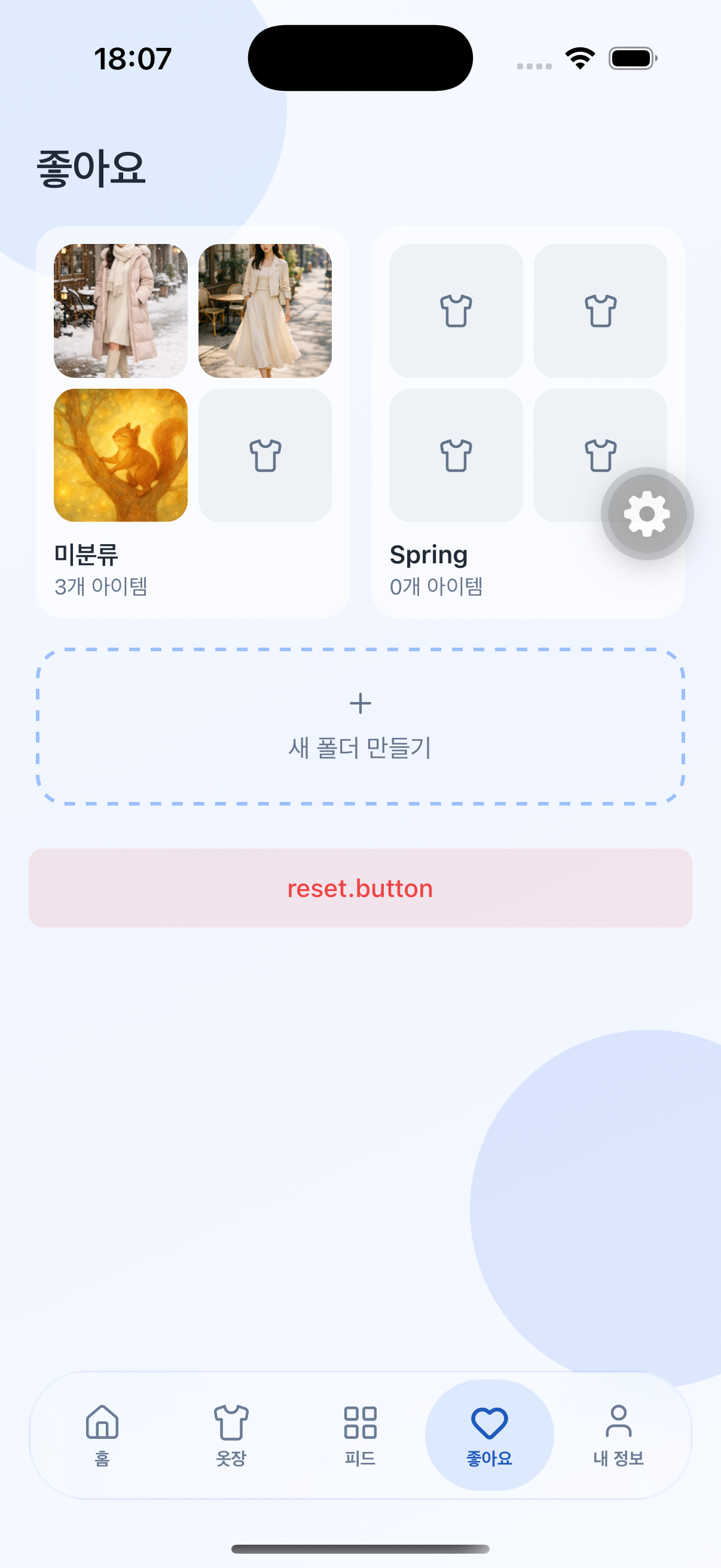
Task: Tap the 좋아요 page title
Action: tap(91, 168)
